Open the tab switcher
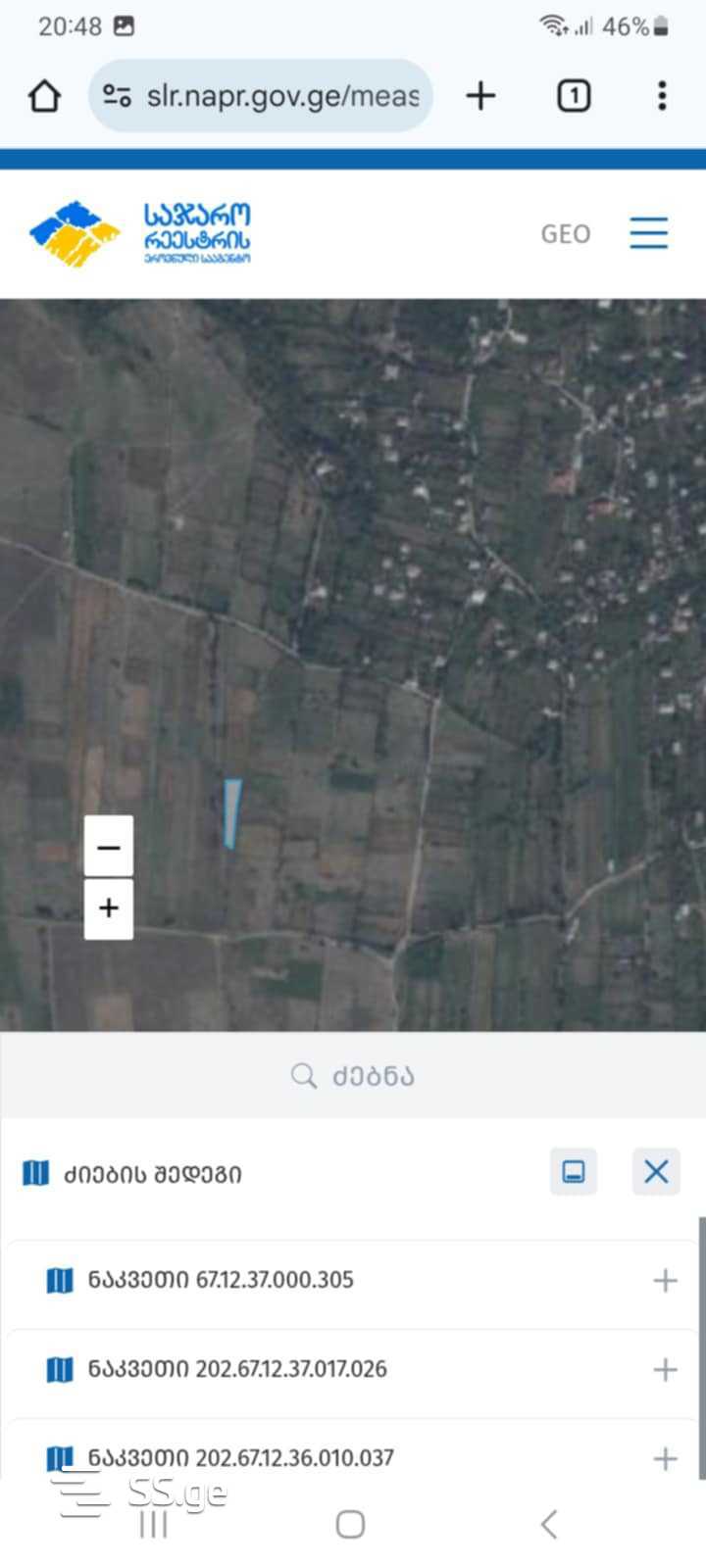 [x=574, y=96]
